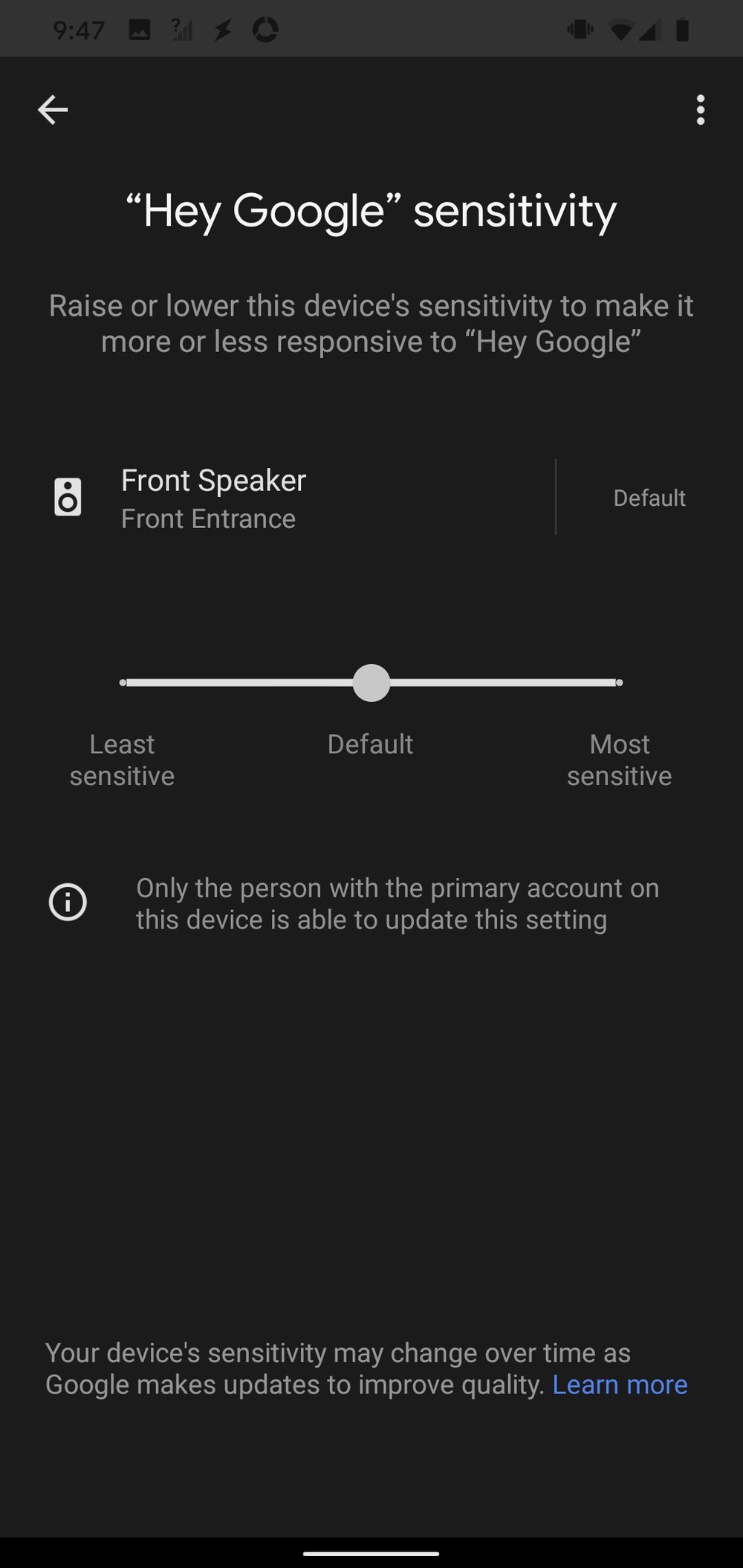Open the three-dot overflow menu
The image size is (743, 1568).
click(x=700, y=110)
